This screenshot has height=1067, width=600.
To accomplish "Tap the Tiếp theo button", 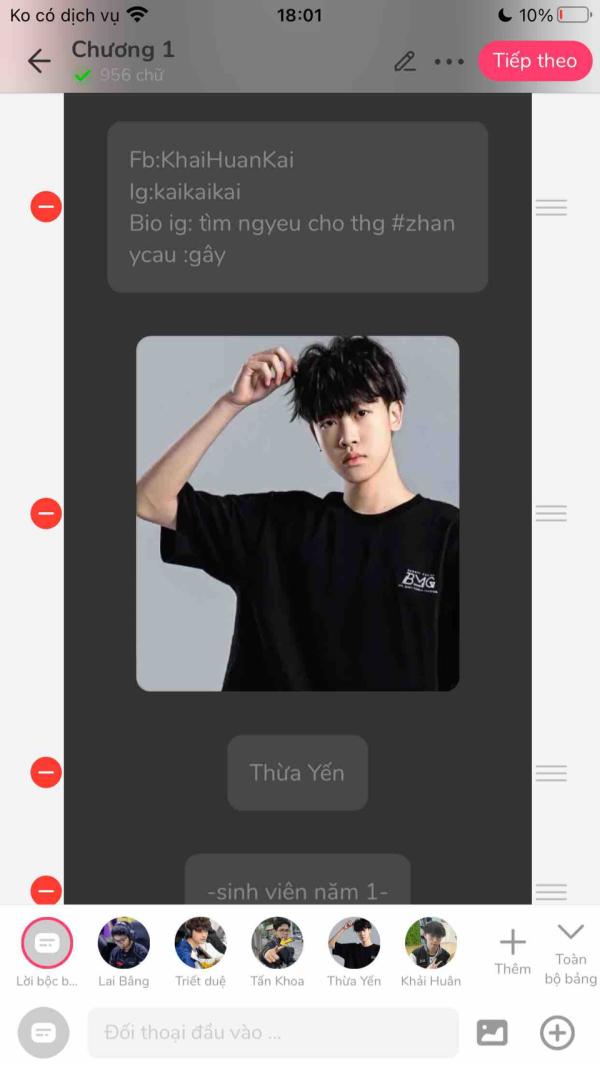I will 534,61.
